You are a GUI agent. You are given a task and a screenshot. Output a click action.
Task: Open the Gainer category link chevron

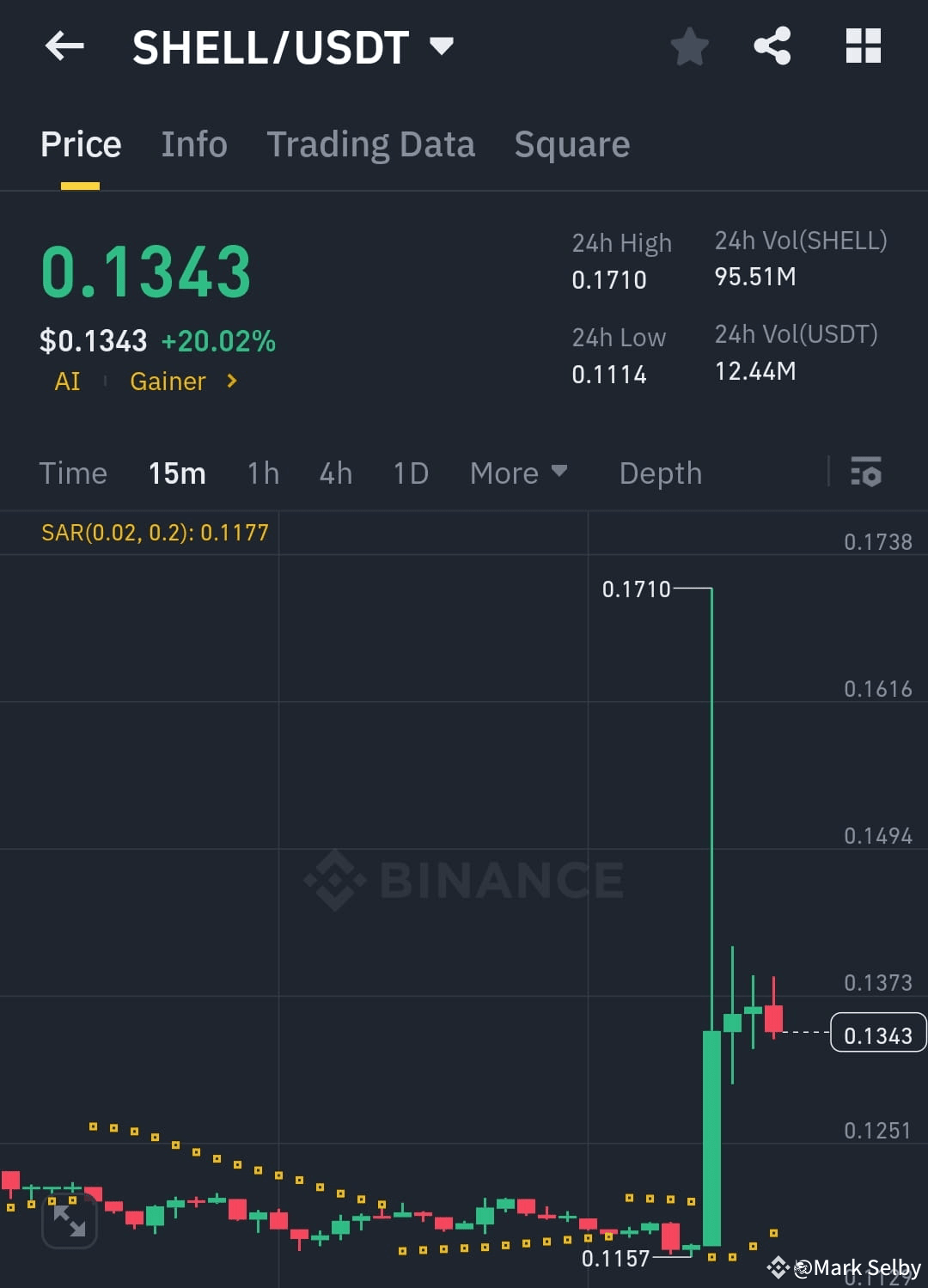[230, 382]
